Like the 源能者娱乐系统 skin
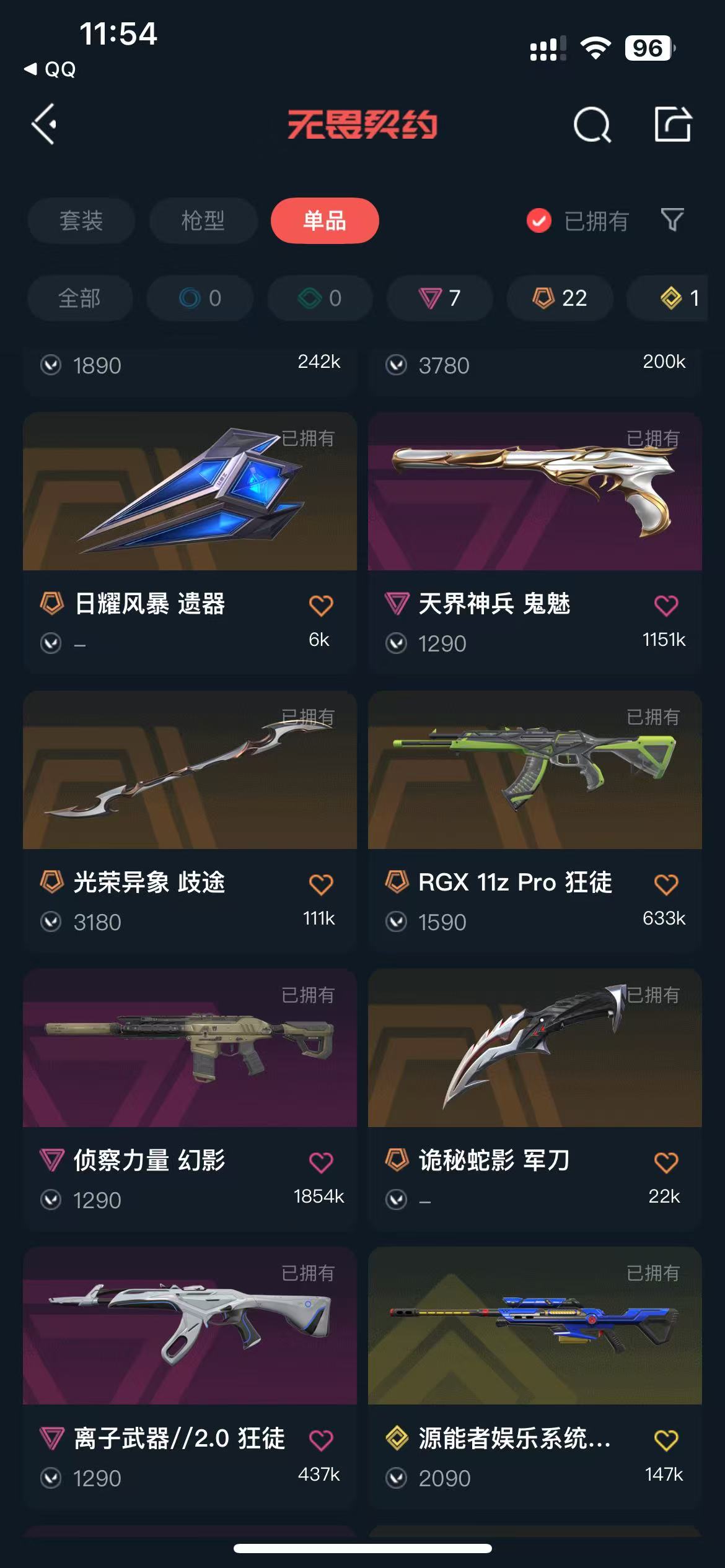This screenshot has width=725, height=1568. click(x=666, y=1440)
